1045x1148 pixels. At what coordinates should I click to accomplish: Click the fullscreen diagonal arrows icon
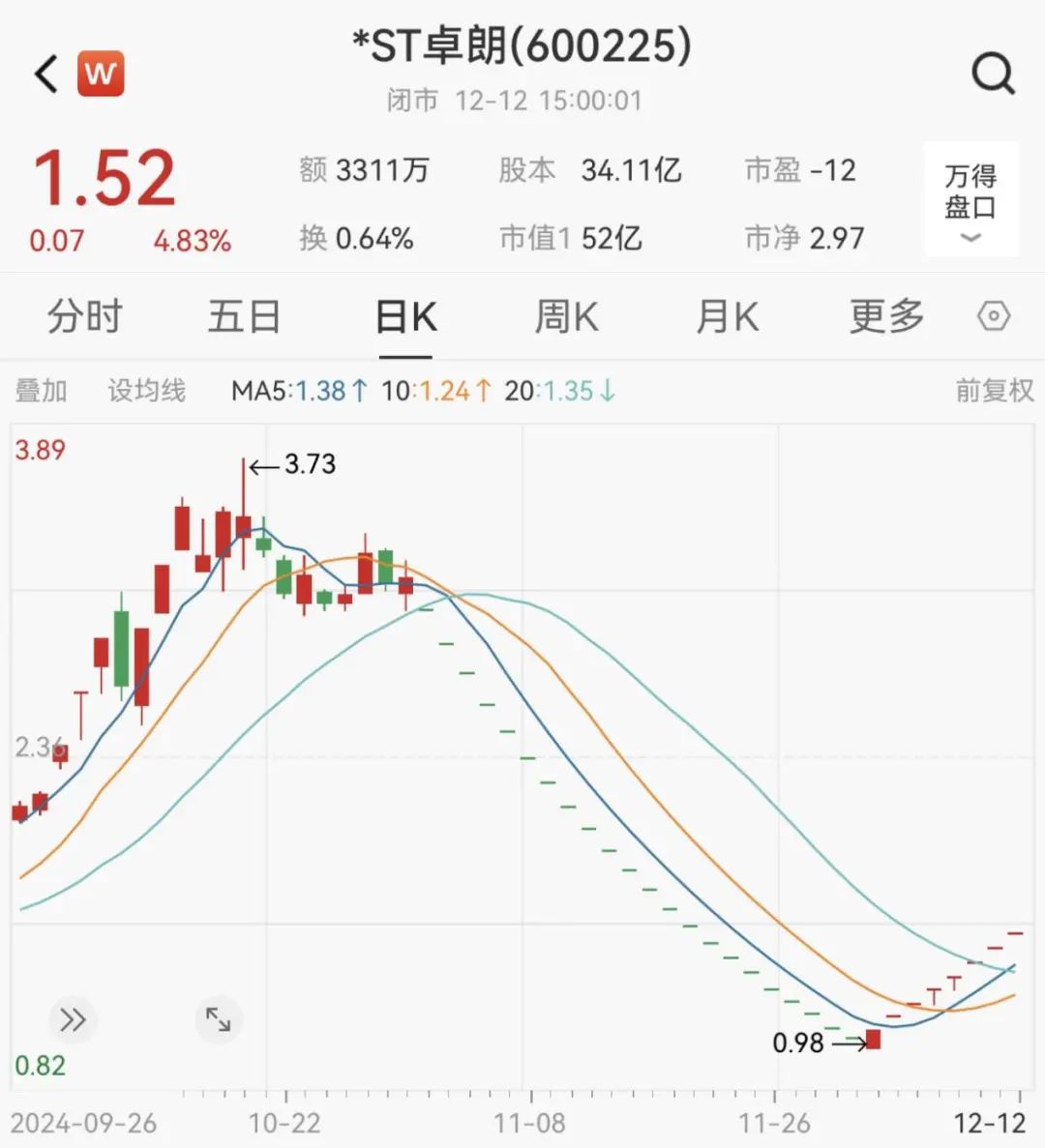[x=218, y=1019]
